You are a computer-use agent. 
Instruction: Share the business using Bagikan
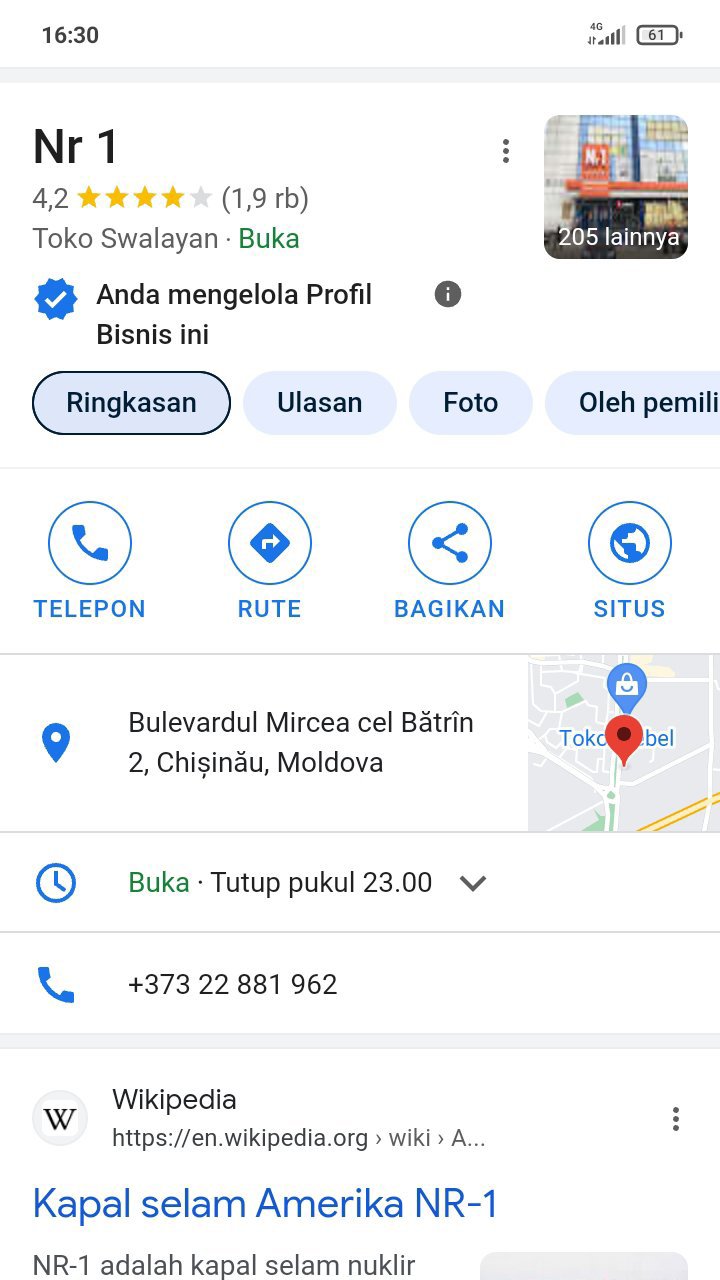point(449,560)
